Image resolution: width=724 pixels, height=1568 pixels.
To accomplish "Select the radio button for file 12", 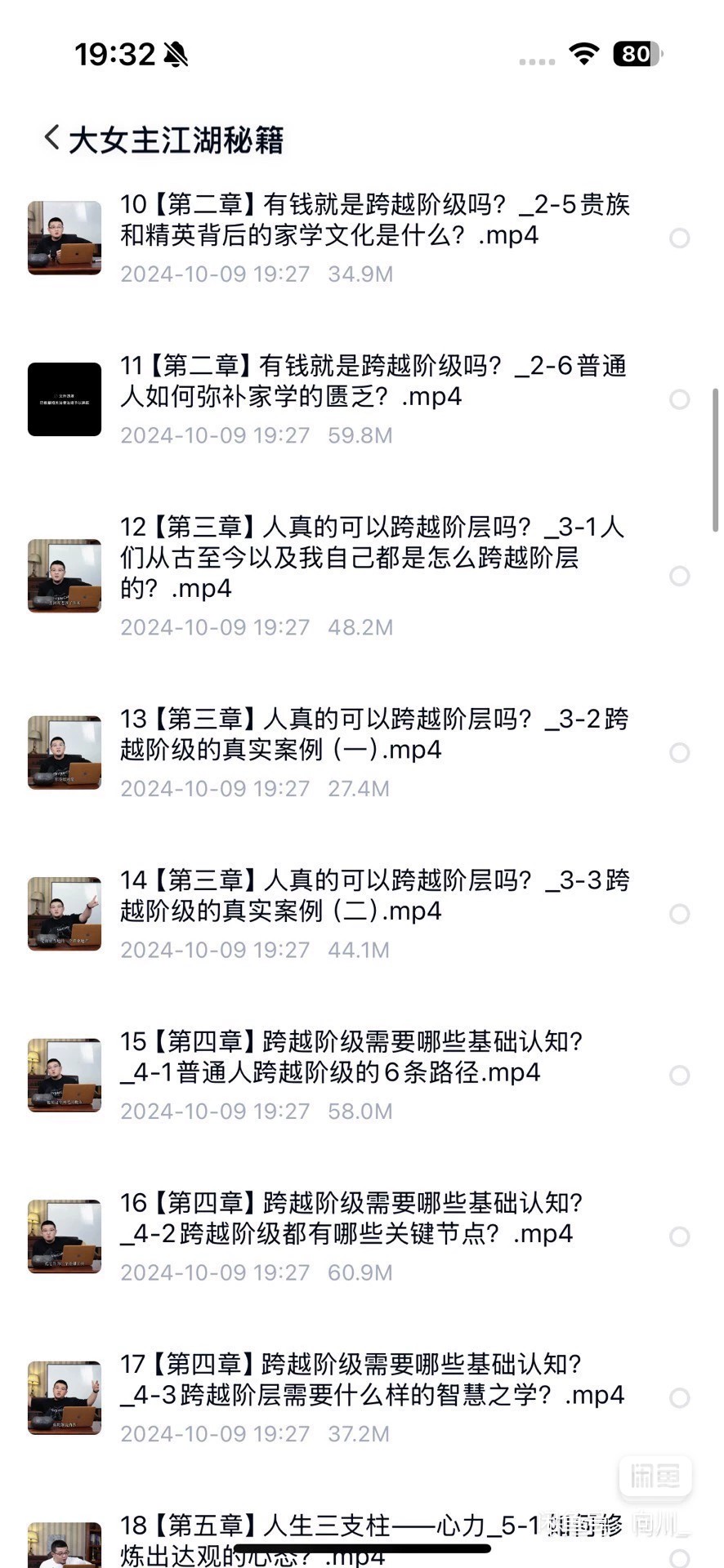I will point(679,576).
